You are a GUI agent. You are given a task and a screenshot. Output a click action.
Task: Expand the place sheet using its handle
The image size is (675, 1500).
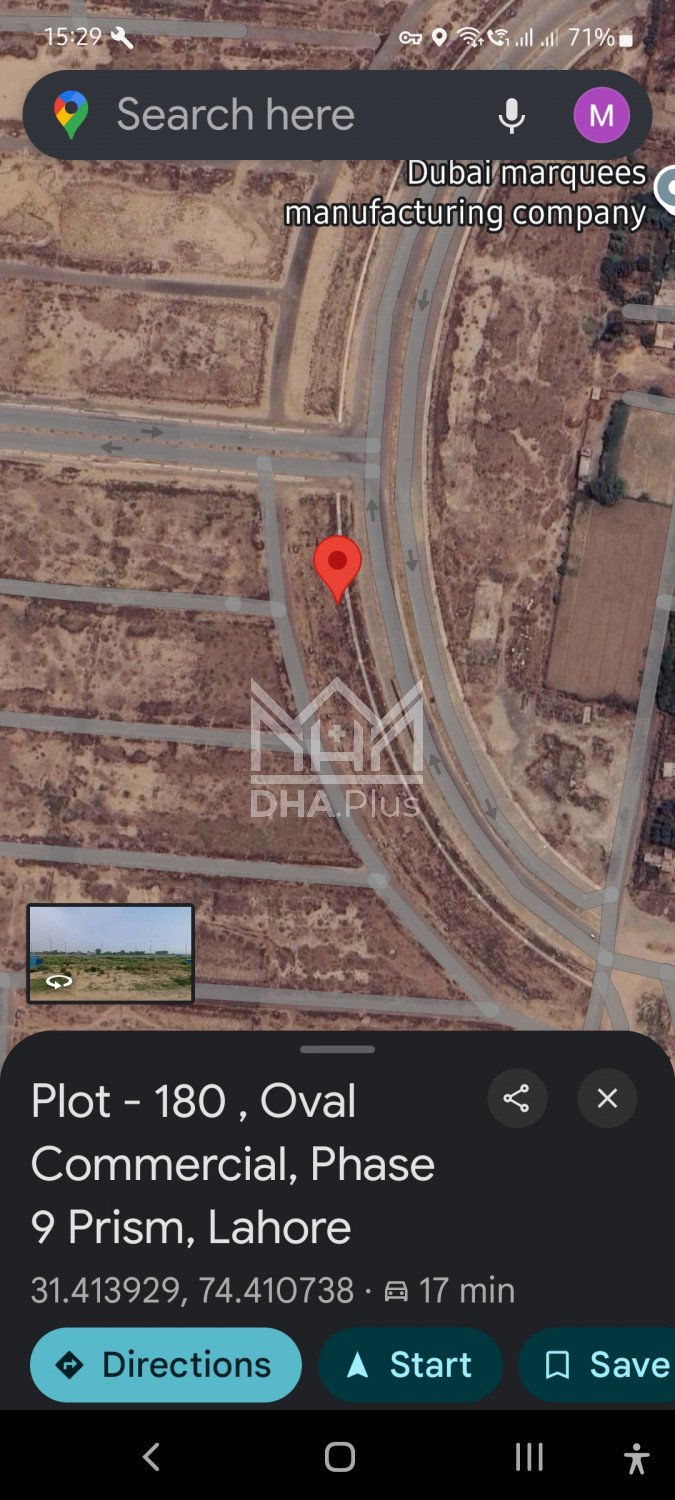tap(337, 1050)
